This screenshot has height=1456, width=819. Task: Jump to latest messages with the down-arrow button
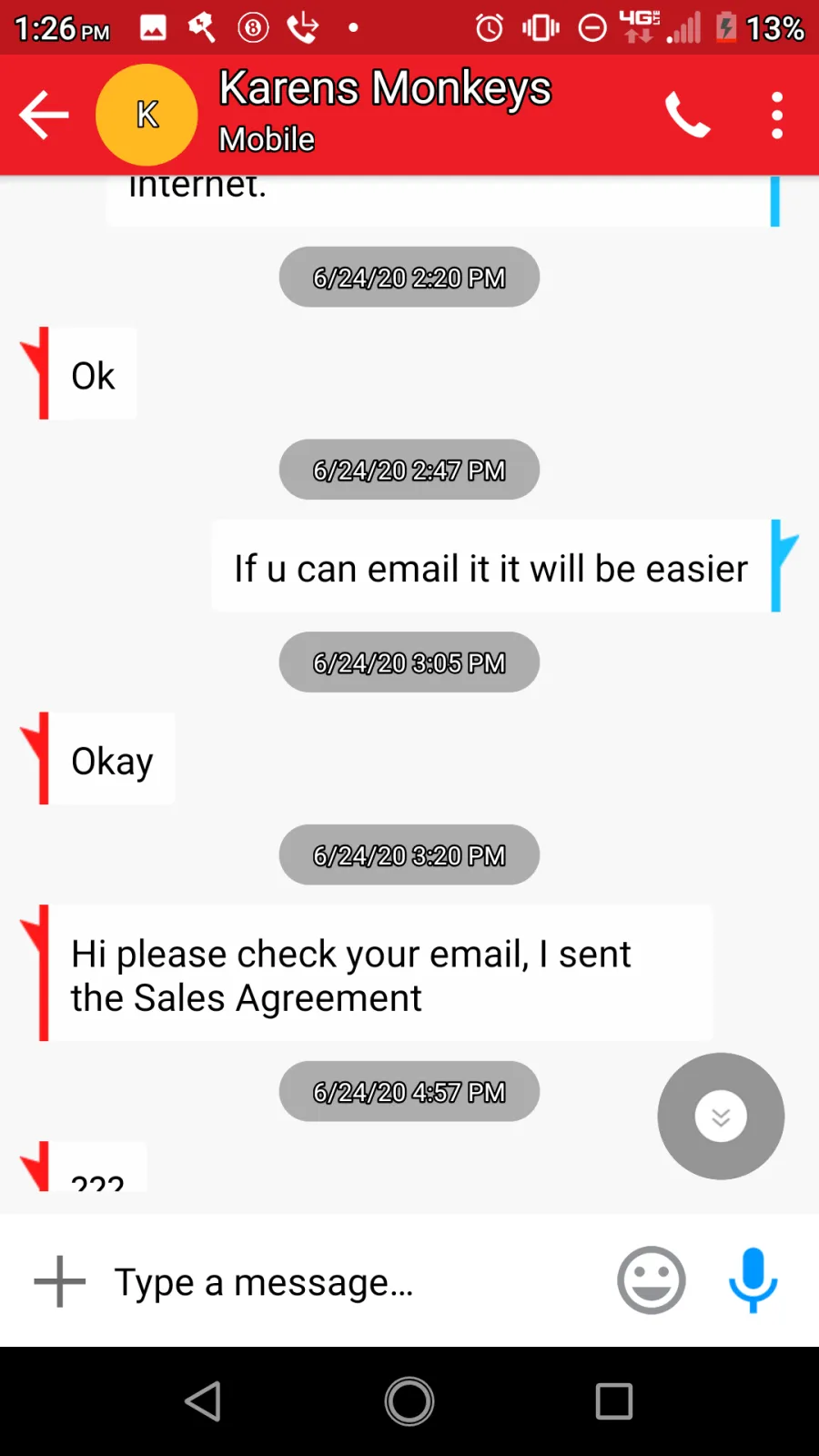721,1116
